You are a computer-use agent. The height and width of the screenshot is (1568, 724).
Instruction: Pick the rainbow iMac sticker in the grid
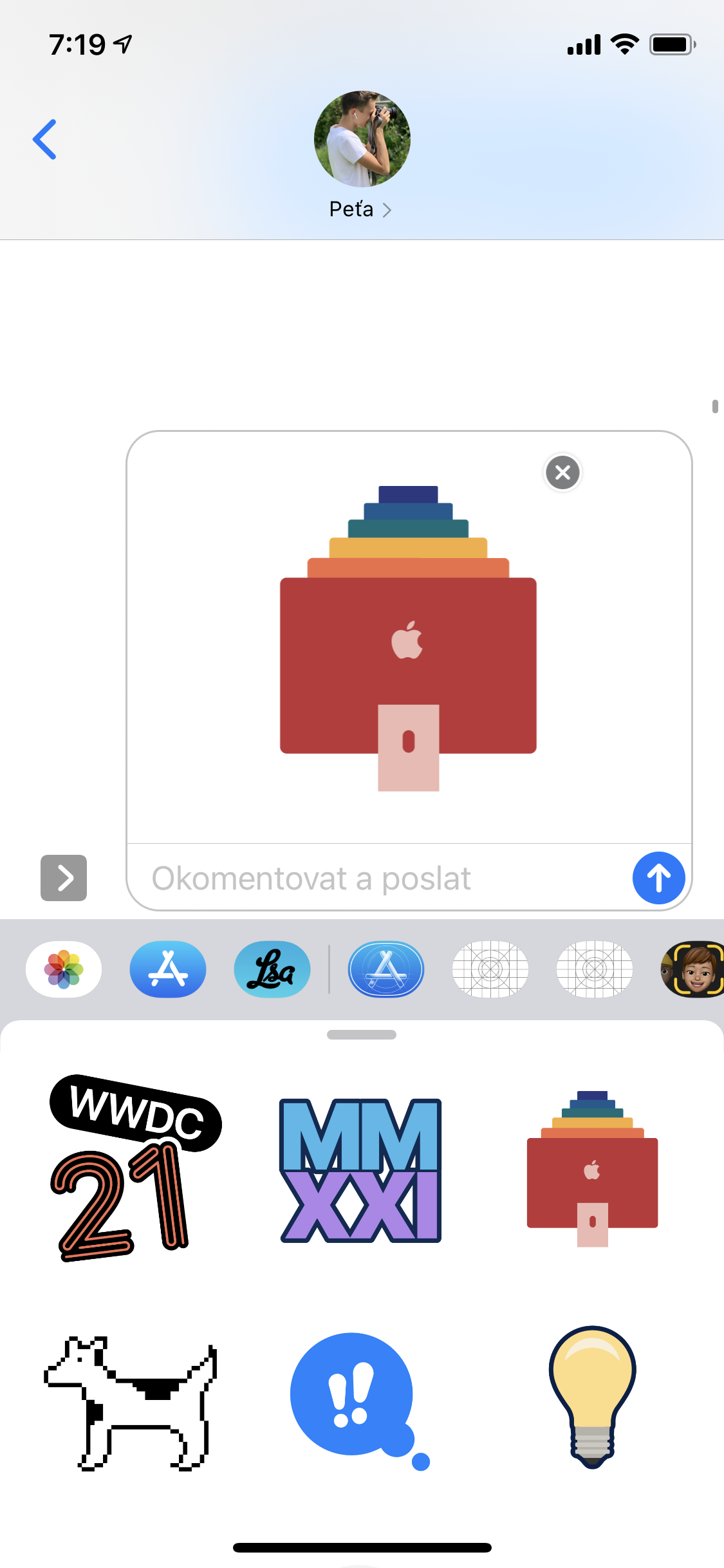[592, 1169]
